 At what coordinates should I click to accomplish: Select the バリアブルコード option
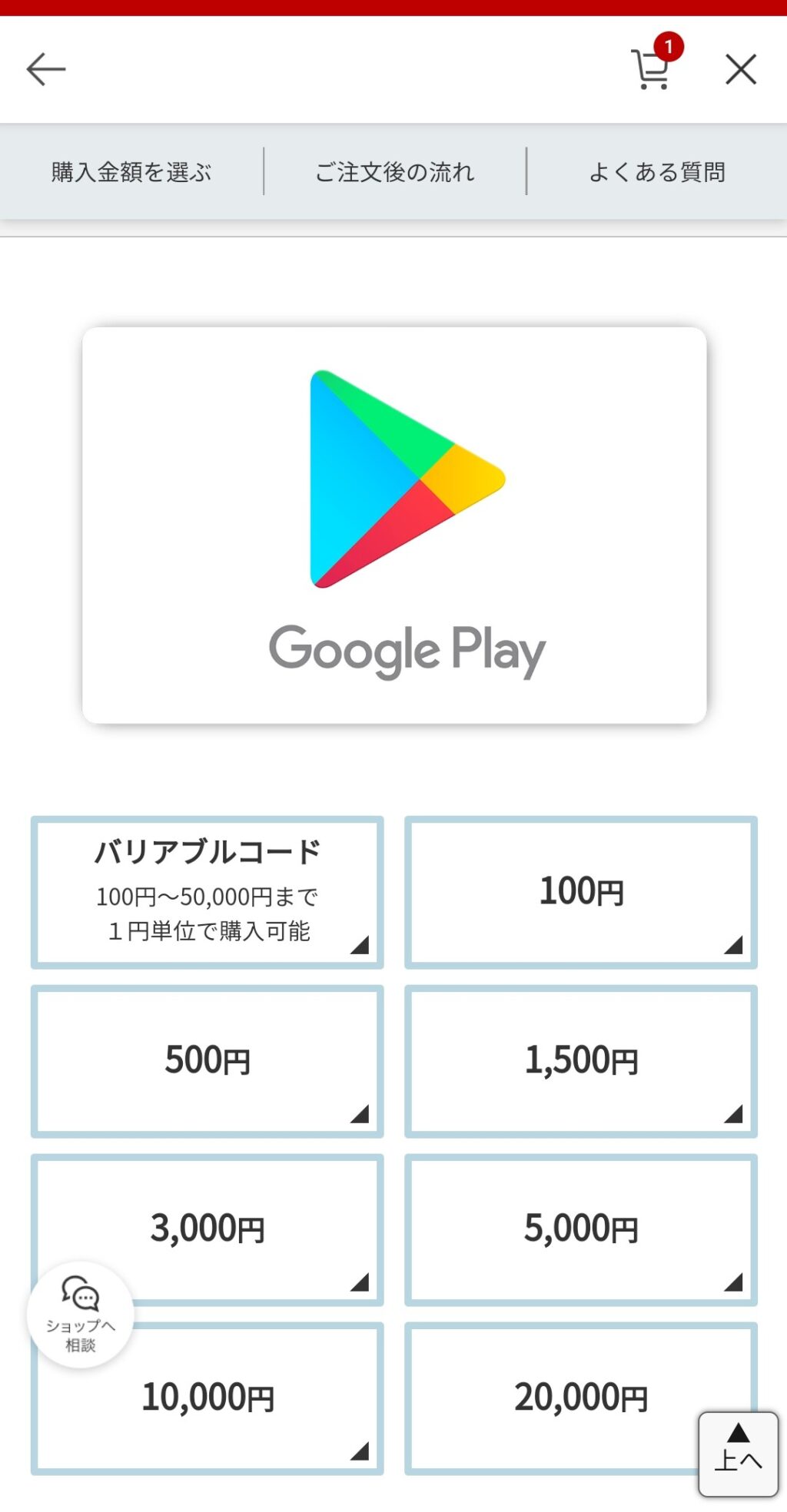pos(207,892)
